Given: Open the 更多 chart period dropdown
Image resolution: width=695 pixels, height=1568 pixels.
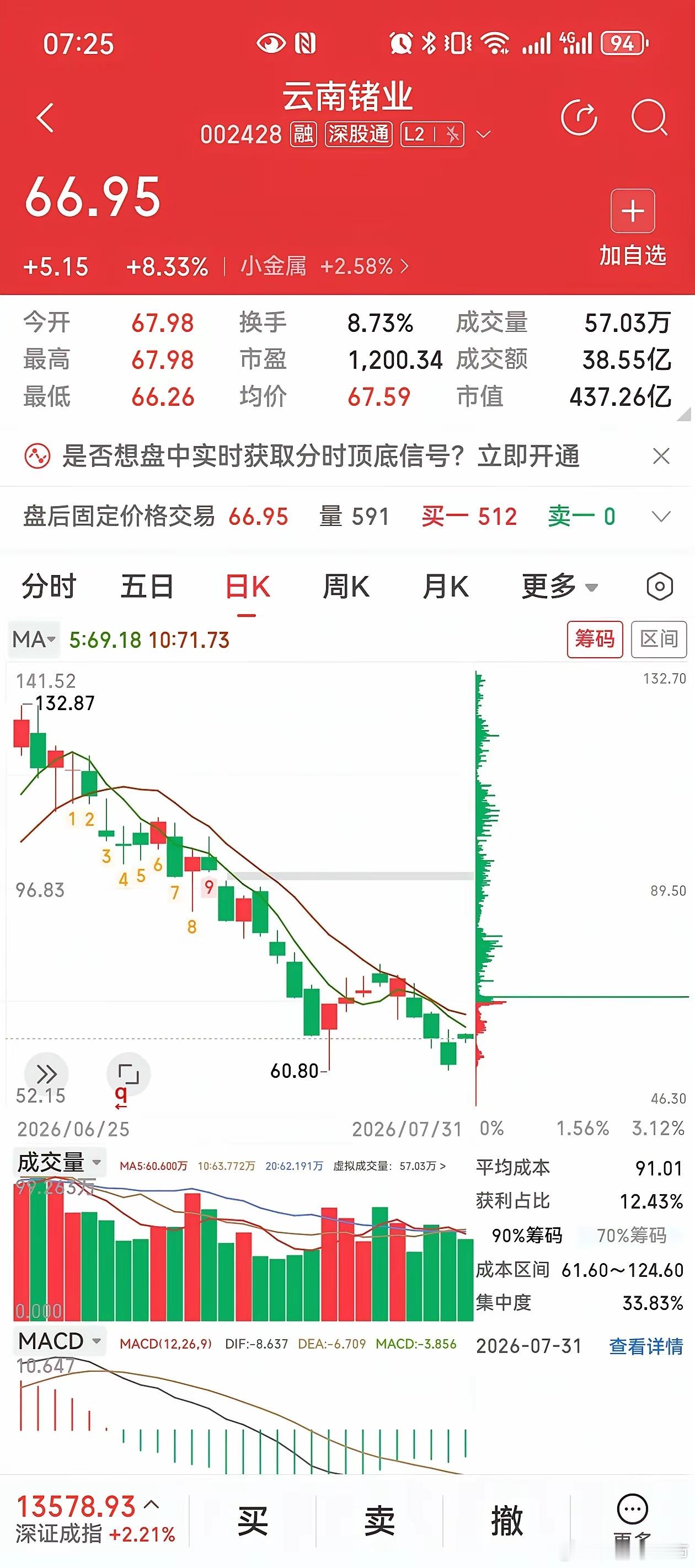Looking at the screenshot, I should coord(560,587).
